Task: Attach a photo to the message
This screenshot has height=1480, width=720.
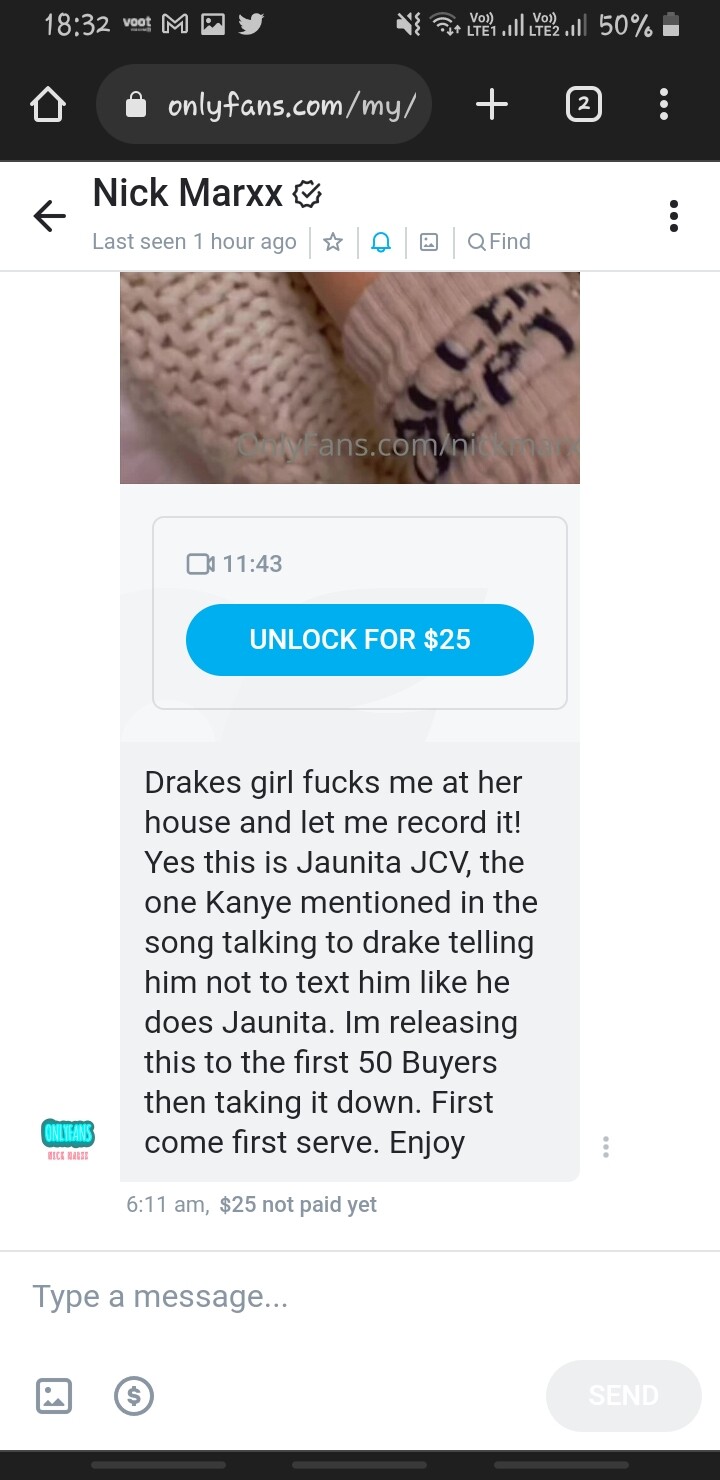Action: tap(54, 1395)
